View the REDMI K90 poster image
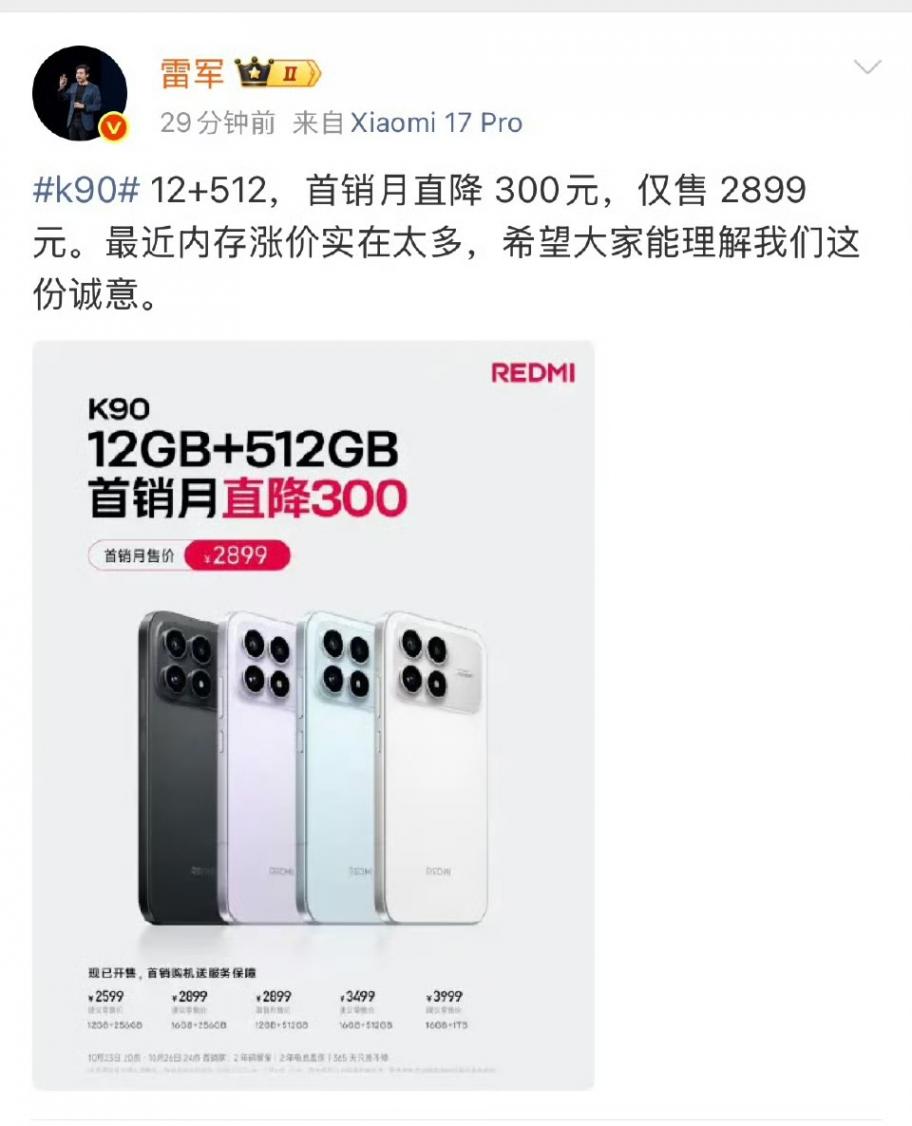912x1126 pixels. (x=313, y=714)
